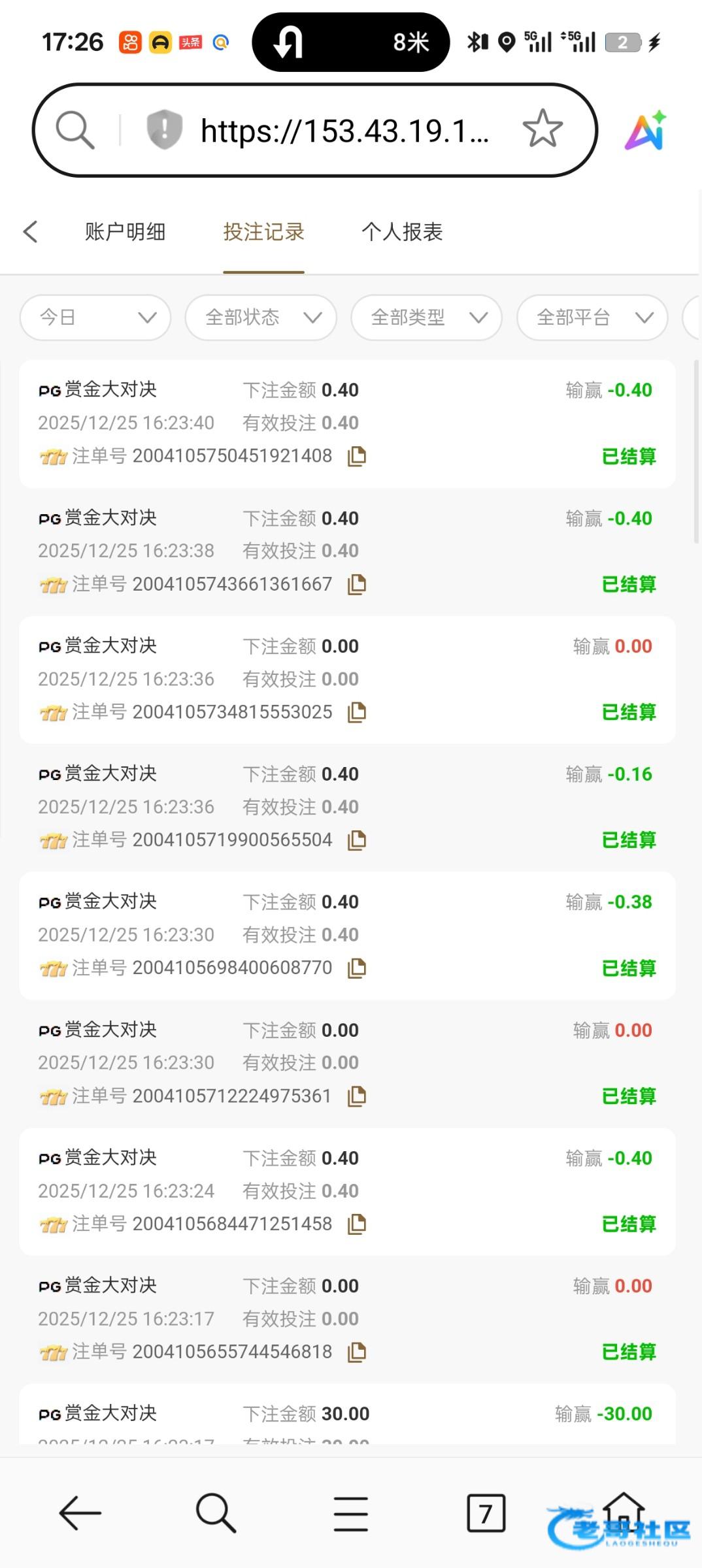The image size is (702, 1568).
Task: Expand the 今日 date dropdown
Action: [x=95, y=318]
